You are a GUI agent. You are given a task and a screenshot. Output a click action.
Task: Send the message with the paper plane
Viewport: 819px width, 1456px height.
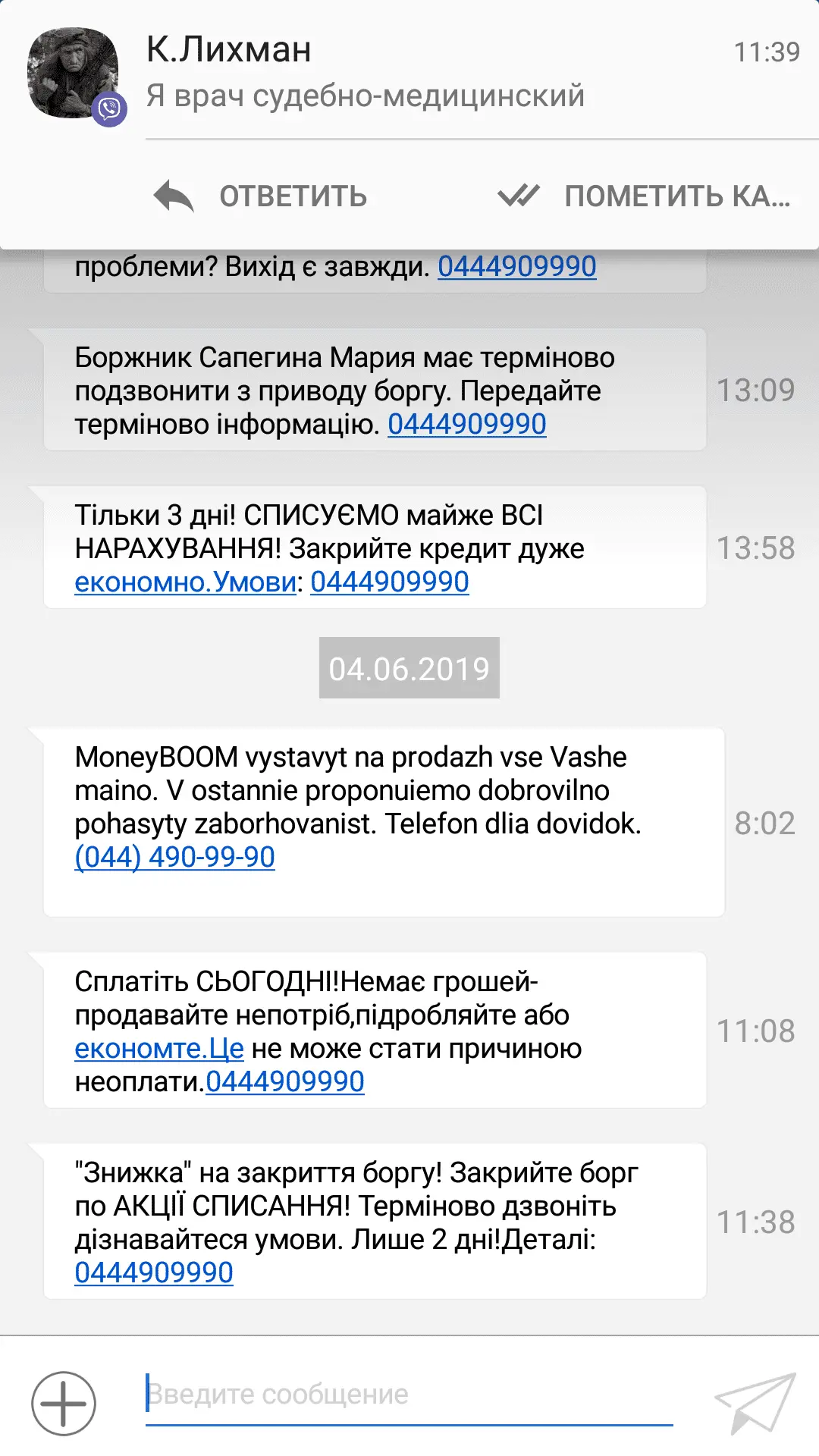click(755, 1402)
